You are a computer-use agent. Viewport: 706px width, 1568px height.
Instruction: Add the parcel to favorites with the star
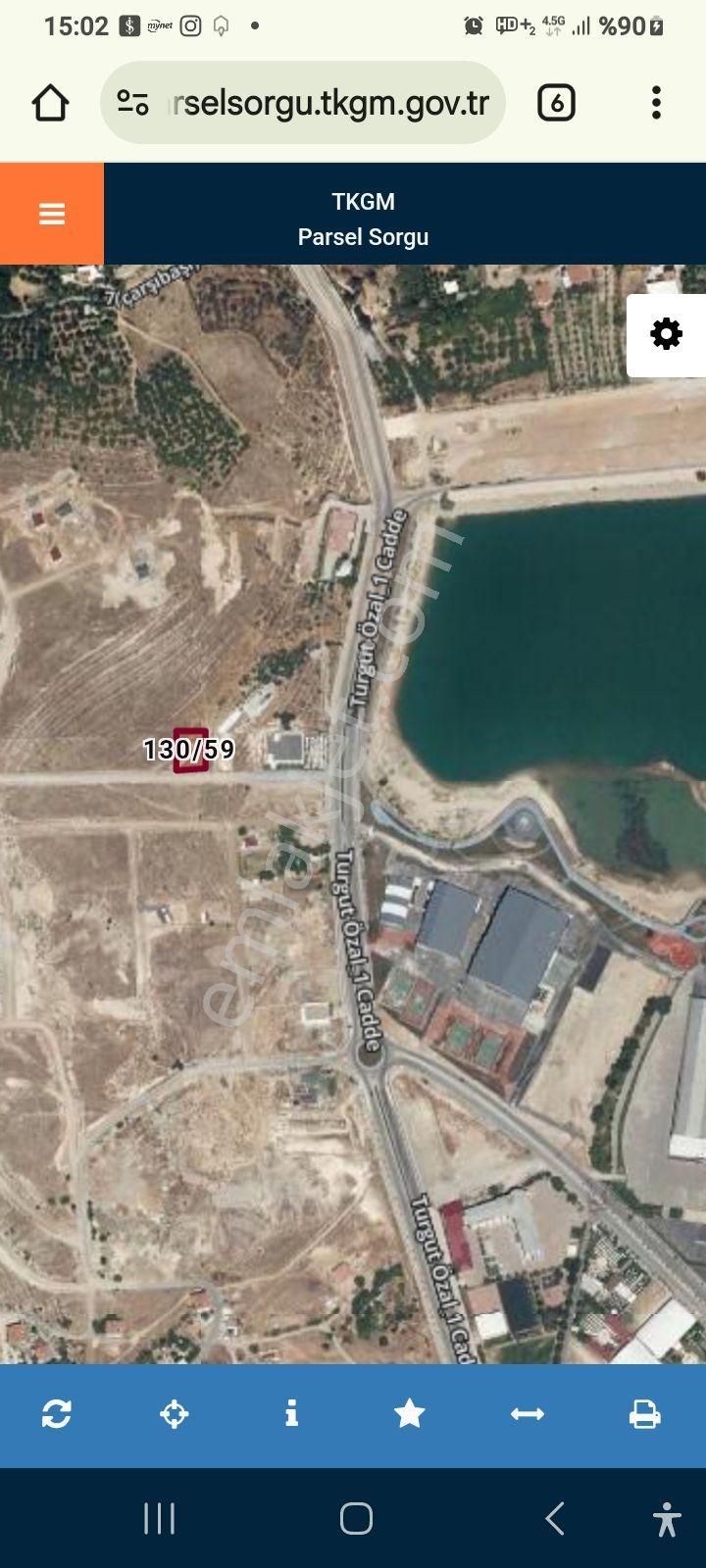(409, 1414)
